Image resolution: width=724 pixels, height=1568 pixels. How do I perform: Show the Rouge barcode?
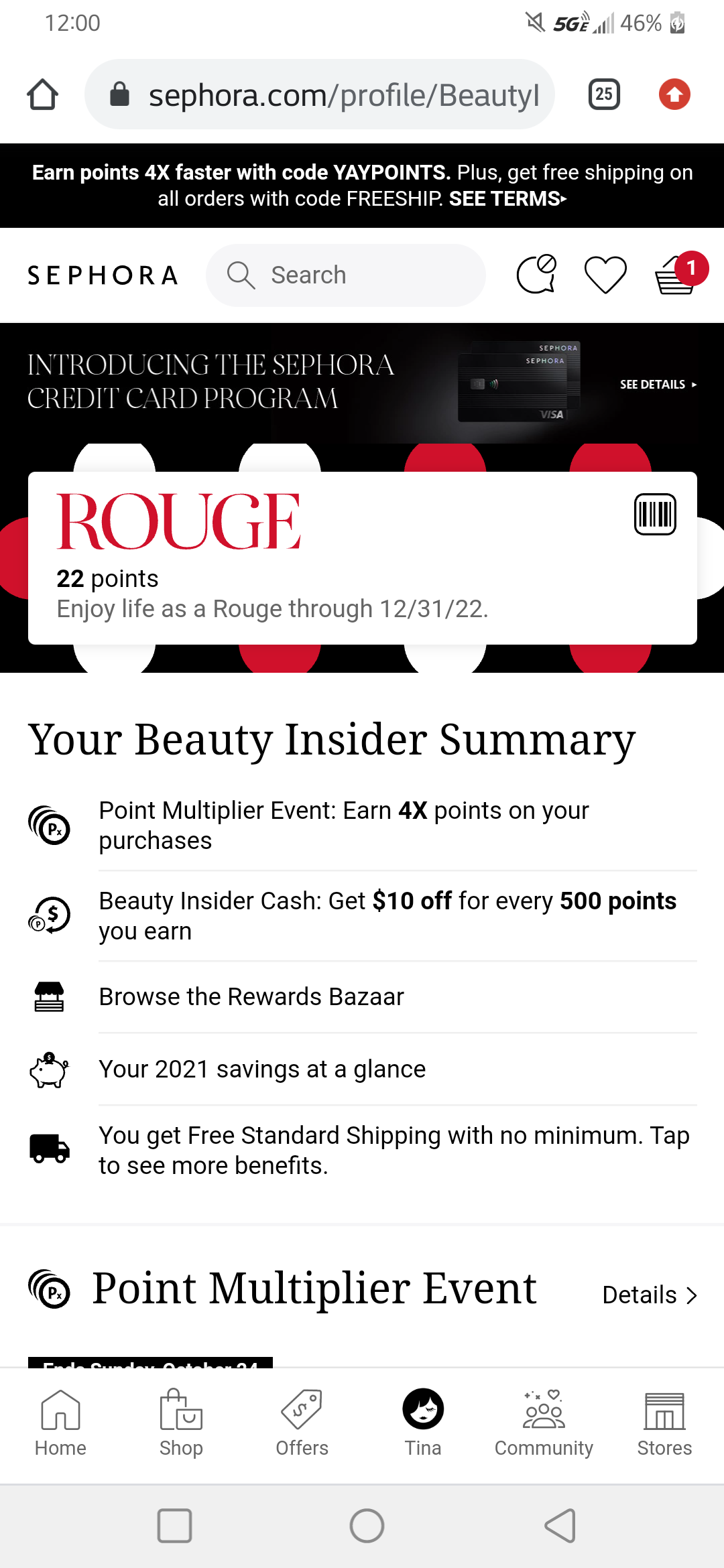[655, 515]
